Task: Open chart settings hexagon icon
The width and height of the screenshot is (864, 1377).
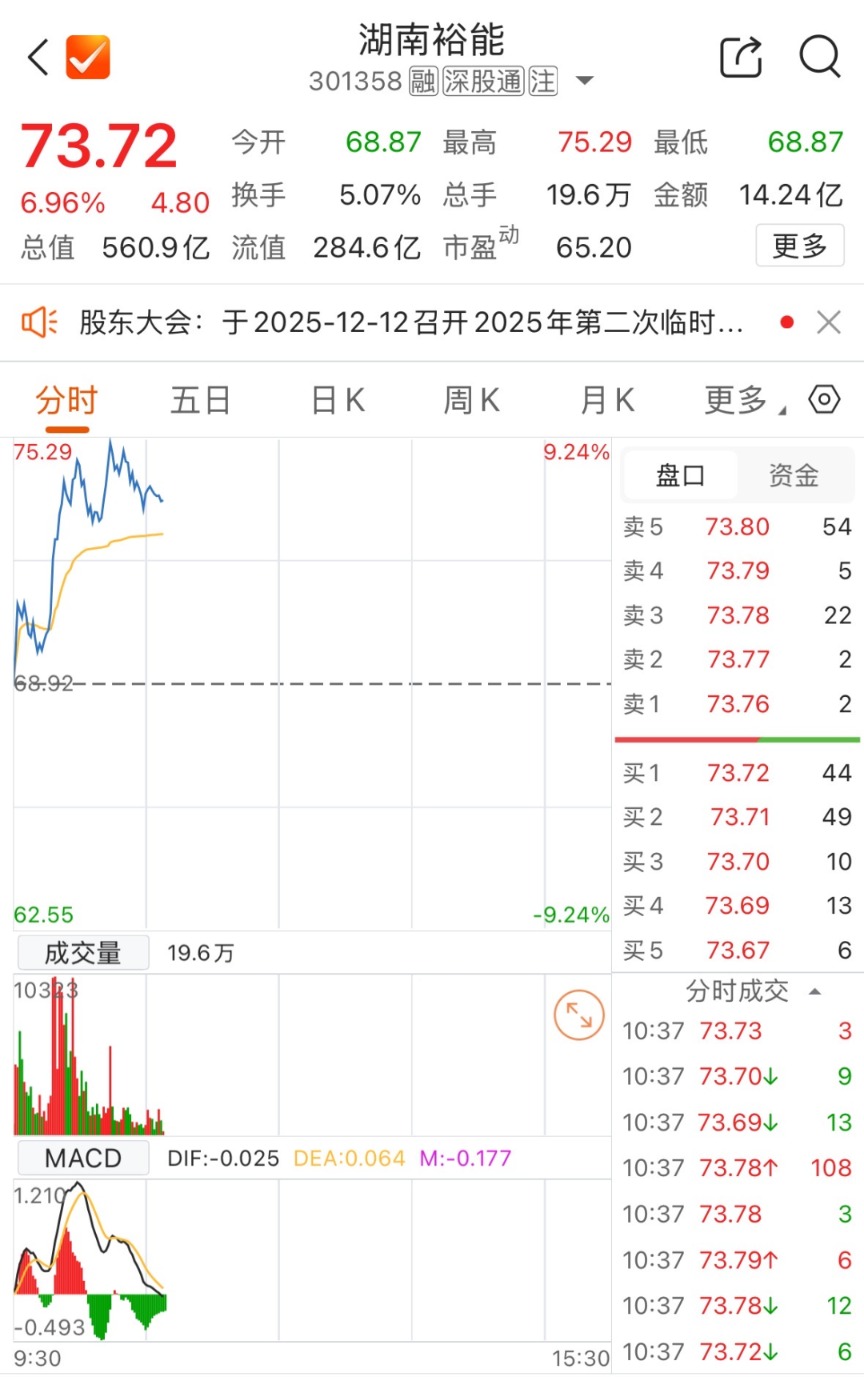Action: (x=823, y=400)
